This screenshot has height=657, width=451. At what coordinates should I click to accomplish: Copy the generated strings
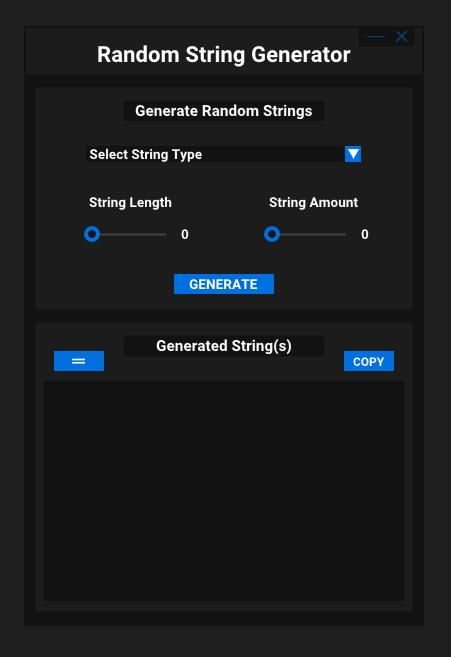369,361
